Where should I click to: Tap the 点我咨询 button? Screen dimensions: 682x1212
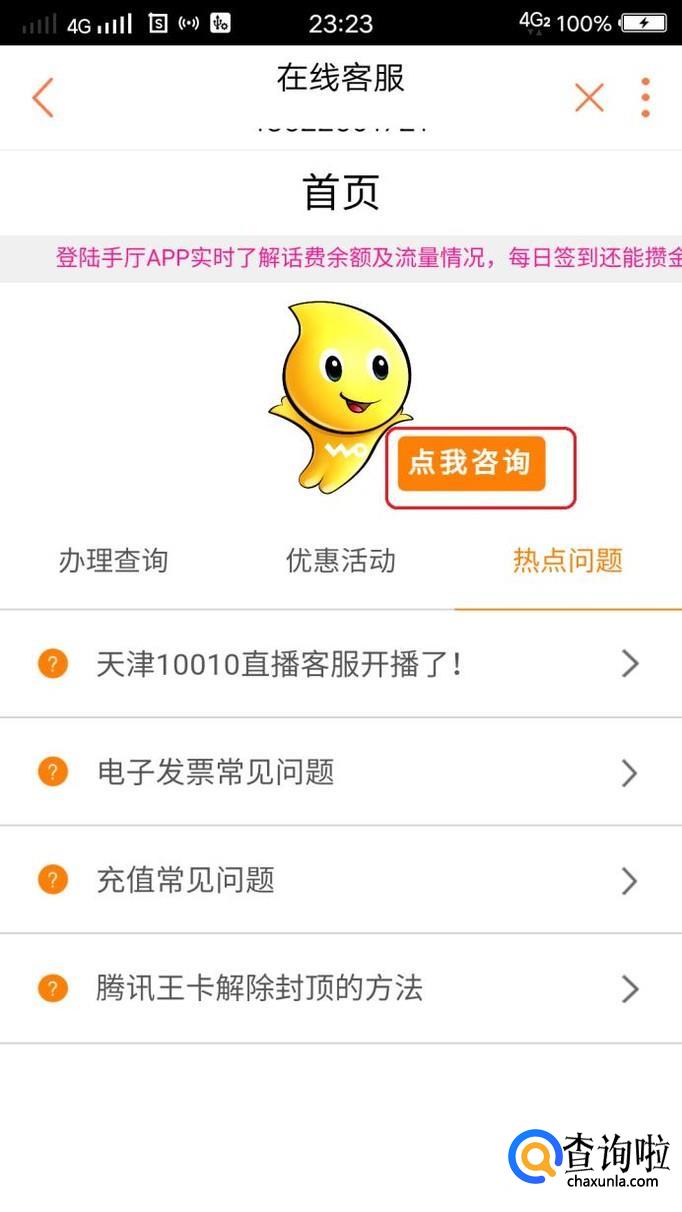(x=471, y=464)
